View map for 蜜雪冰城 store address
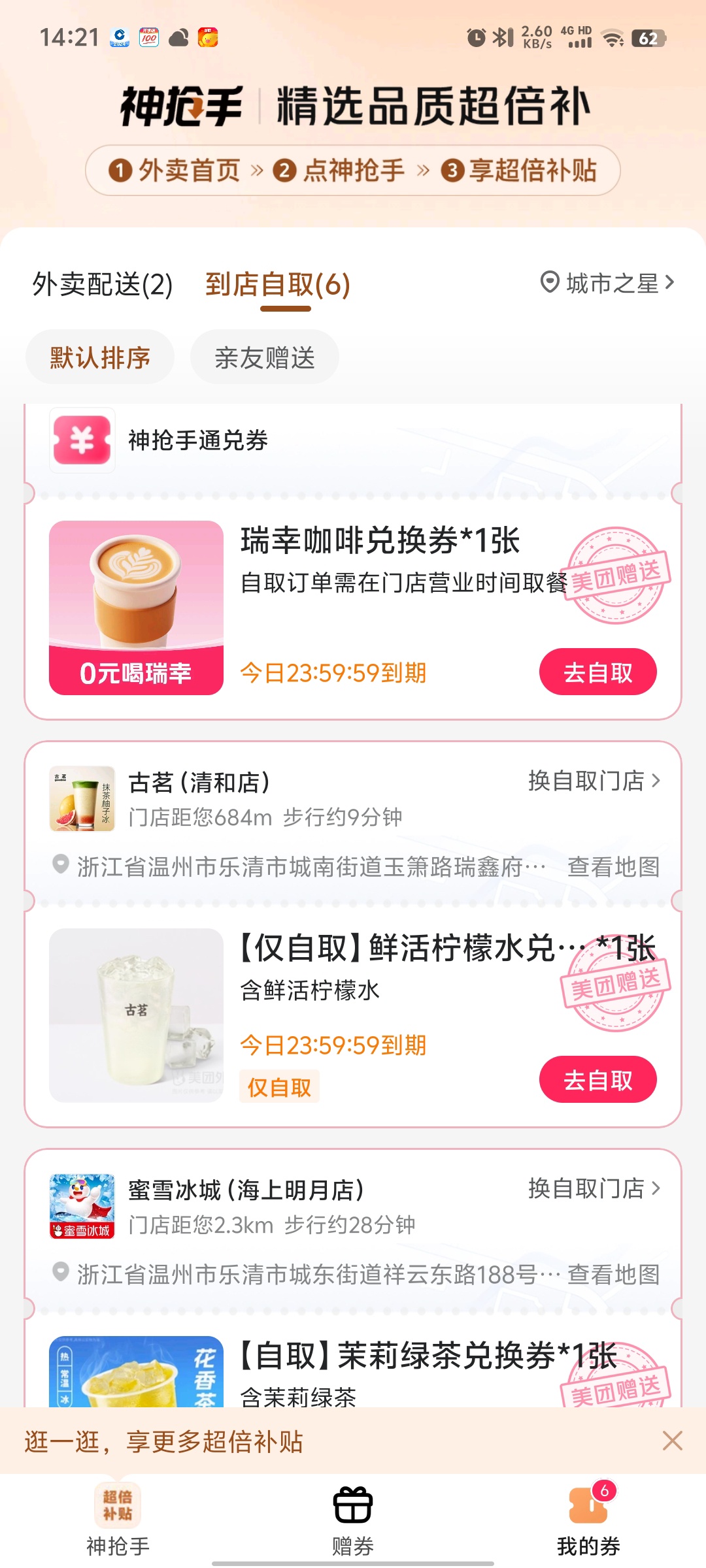706x1568 pixels. pyautogui.click(x=613, y=1275)
